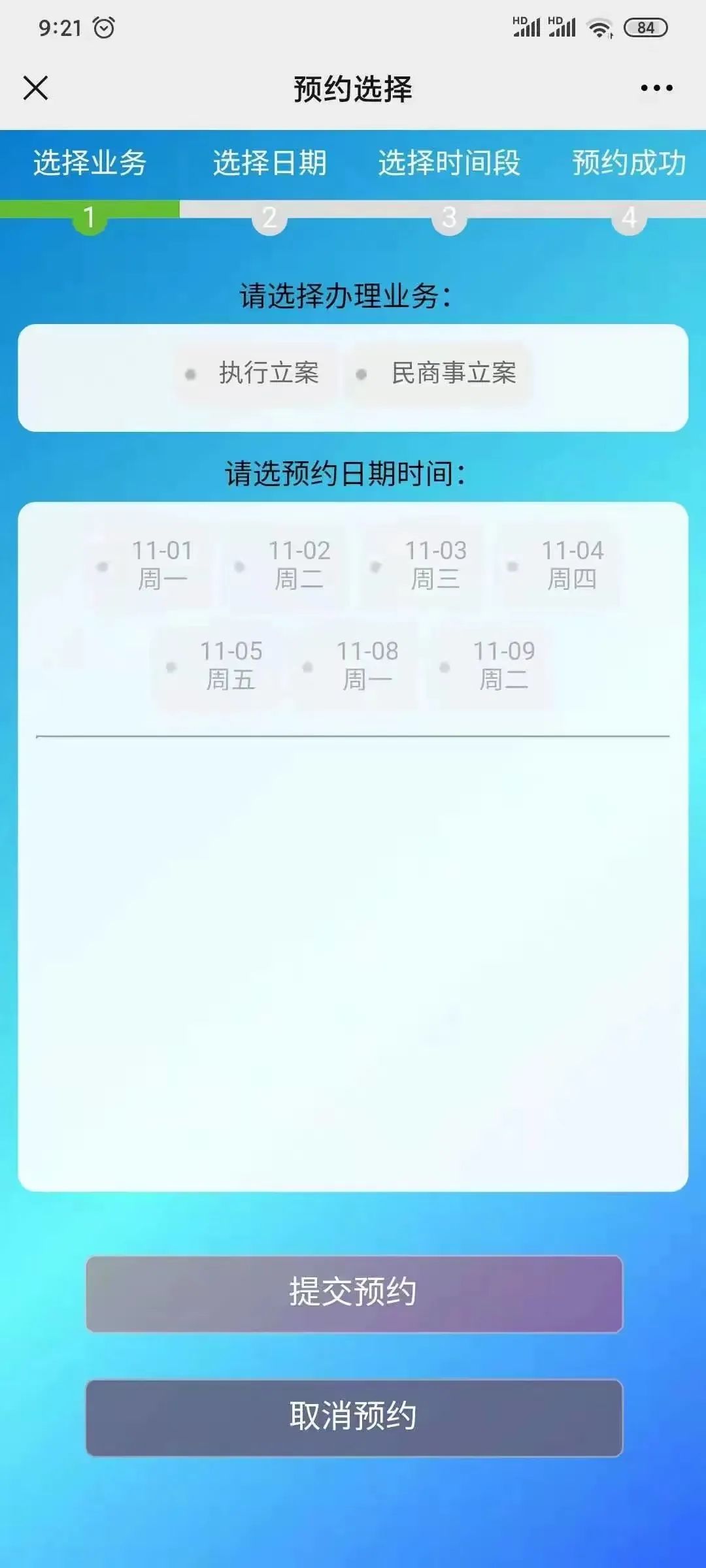Tap 取消预约 to cancel appointment
Image resolution: width=706 pixels, height=1568 pixels.
pos(354,1418)
